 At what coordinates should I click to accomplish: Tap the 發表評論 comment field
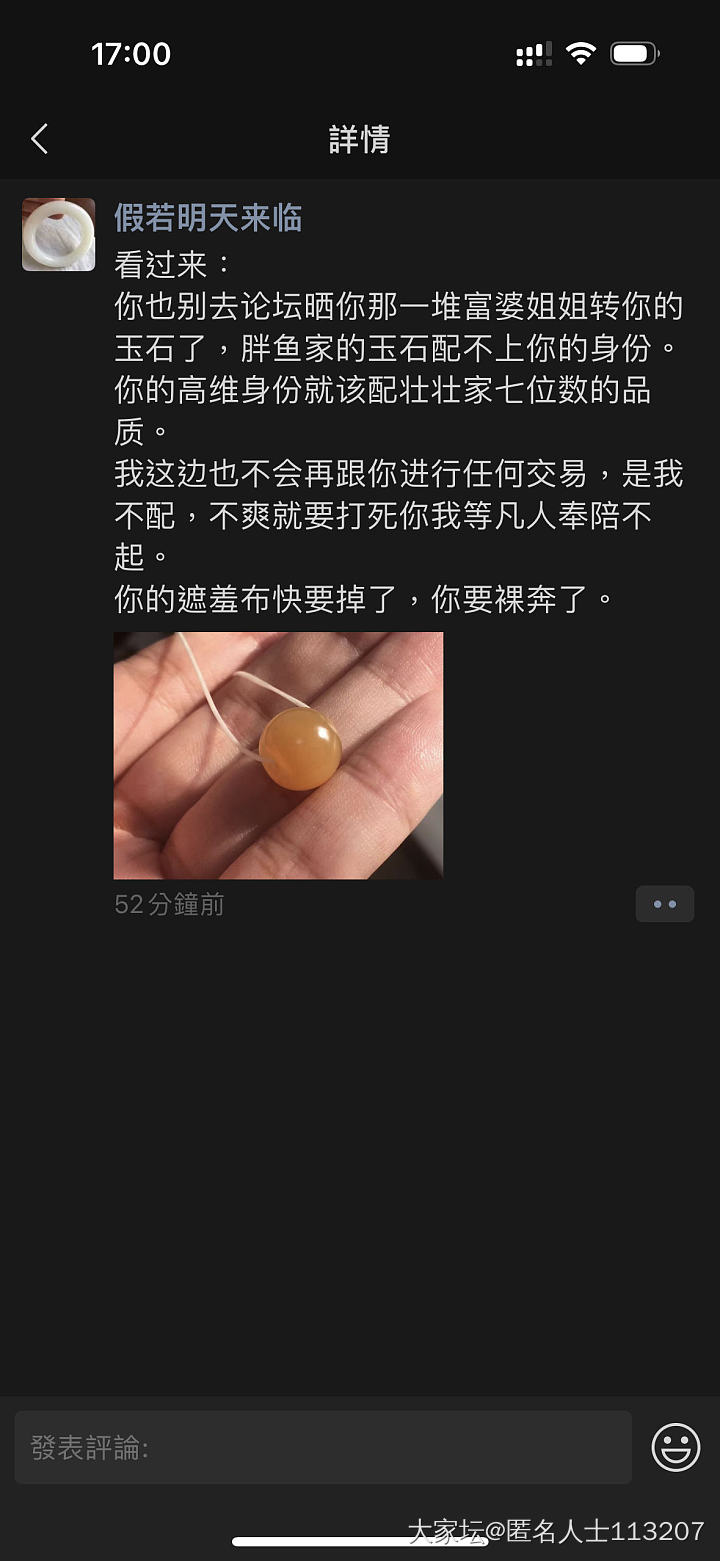pyautogui.click(x=322, y=1447)
